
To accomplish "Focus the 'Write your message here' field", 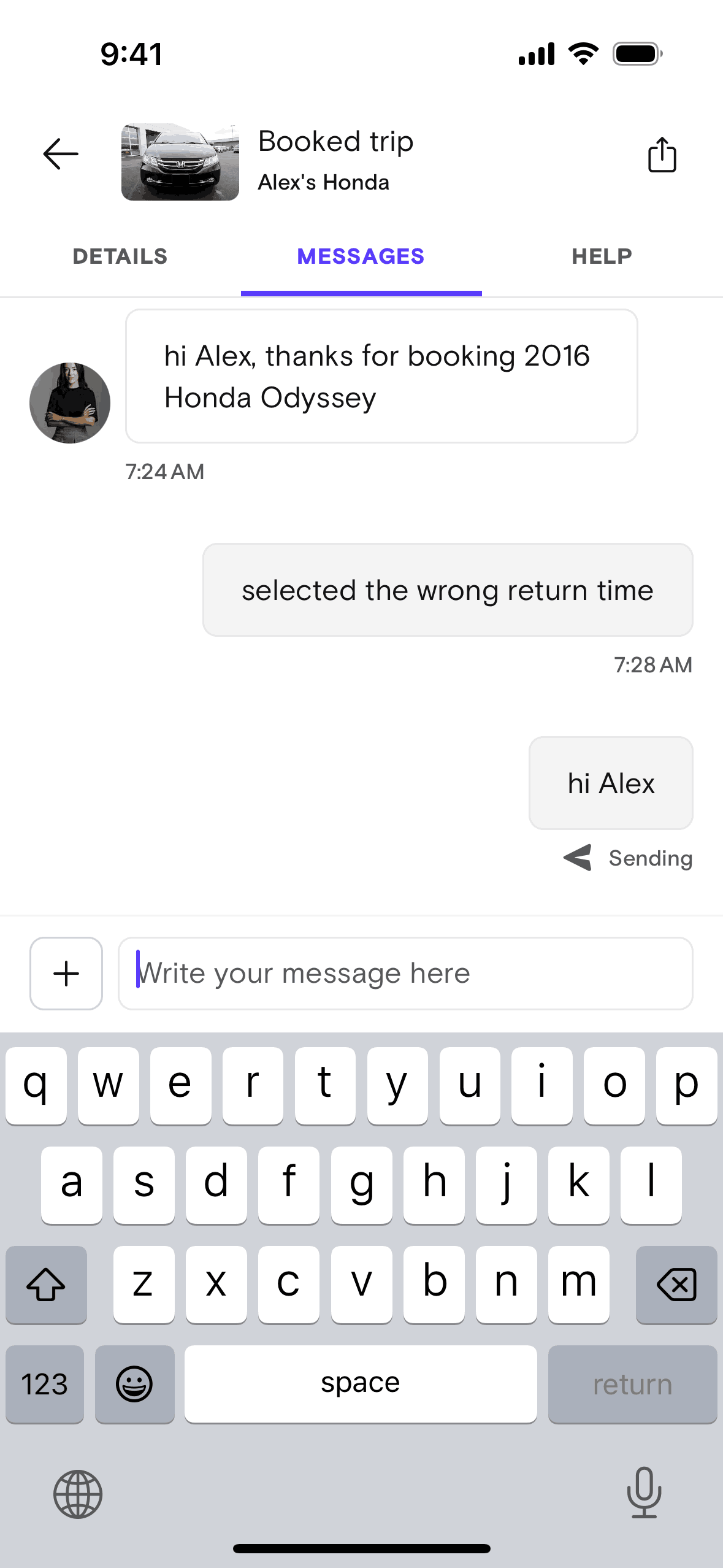I will 405,974.
